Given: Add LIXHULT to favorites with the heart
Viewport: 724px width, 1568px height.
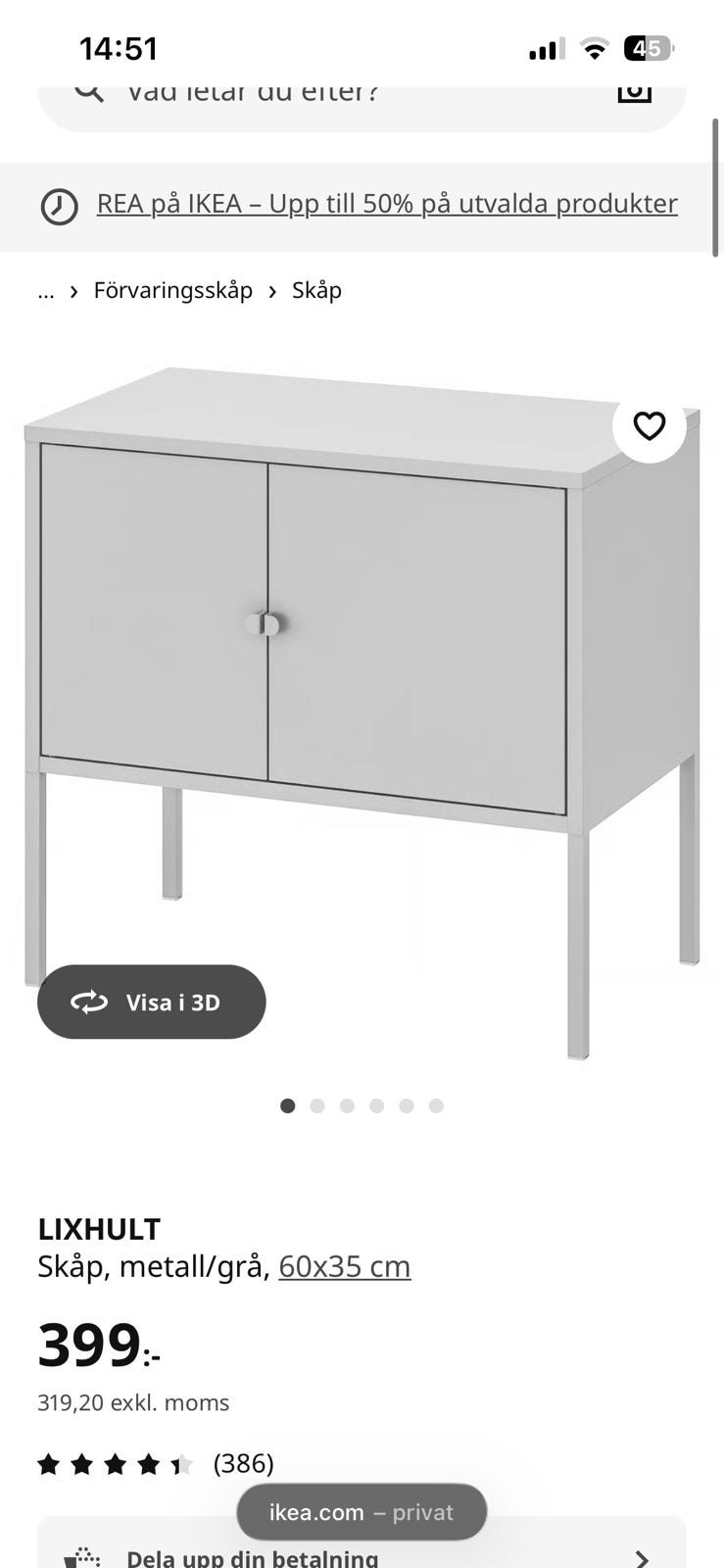Looking at the screenshot, I should 649,426.
